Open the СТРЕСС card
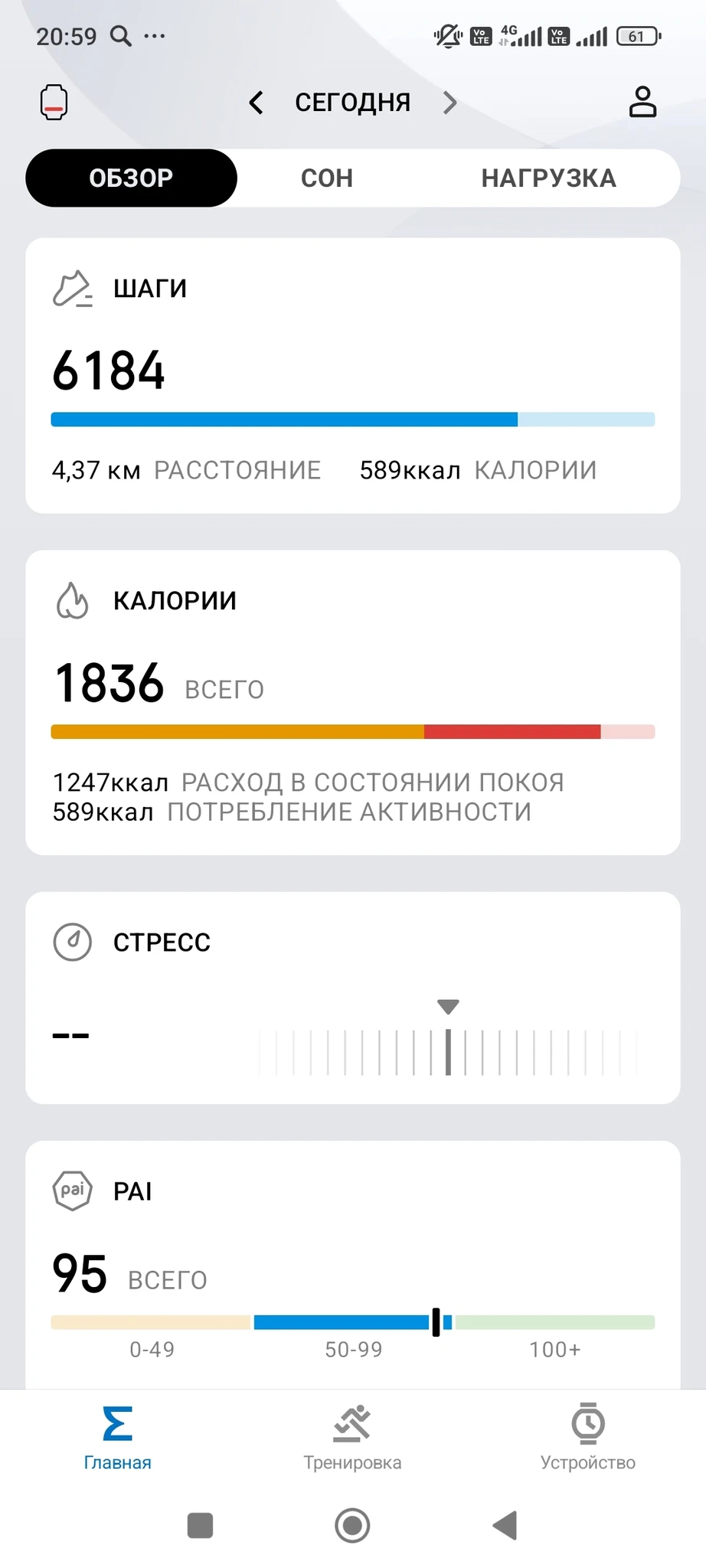The width and height of the screenshot is (706, 1568). [352, 997]
